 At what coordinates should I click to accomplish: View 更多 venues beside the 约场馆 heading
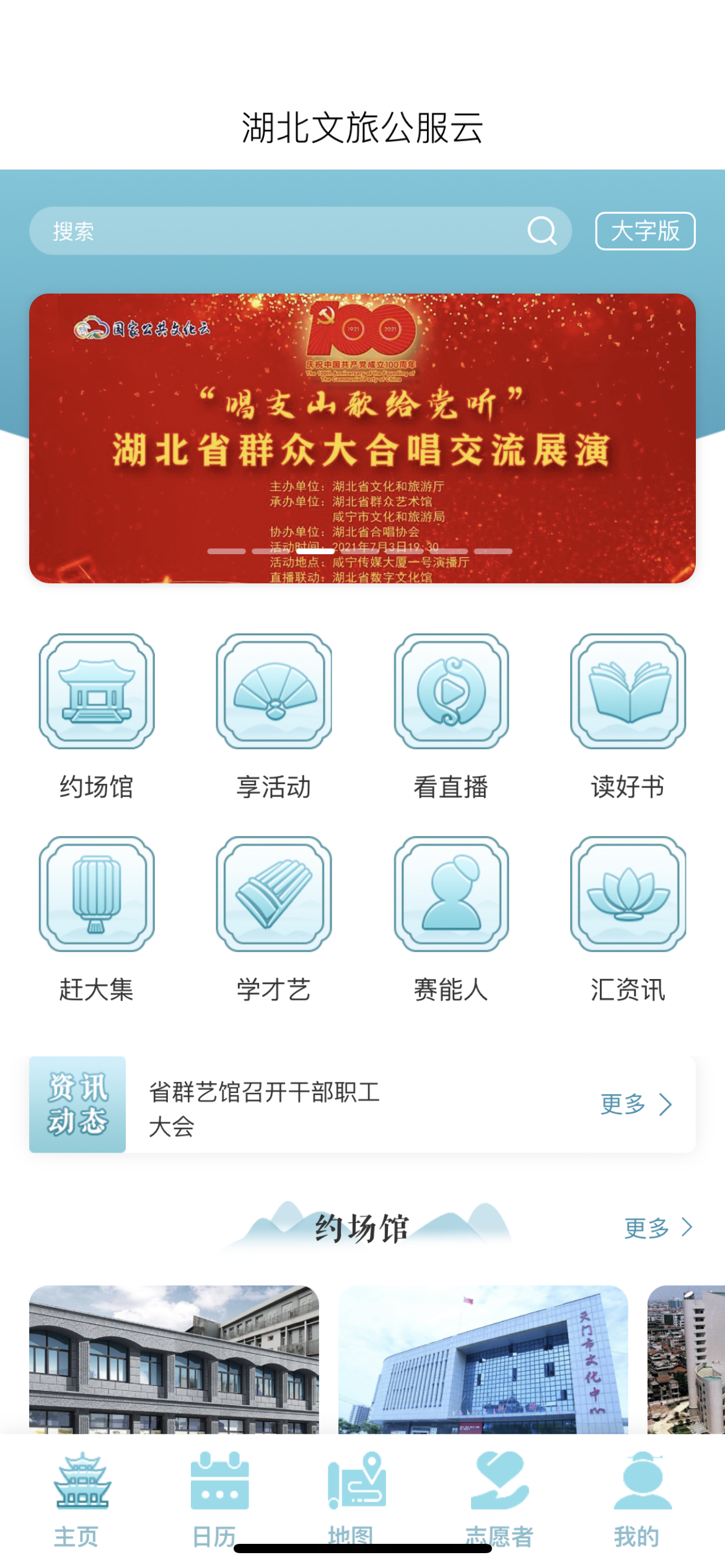pos(657,1227)
